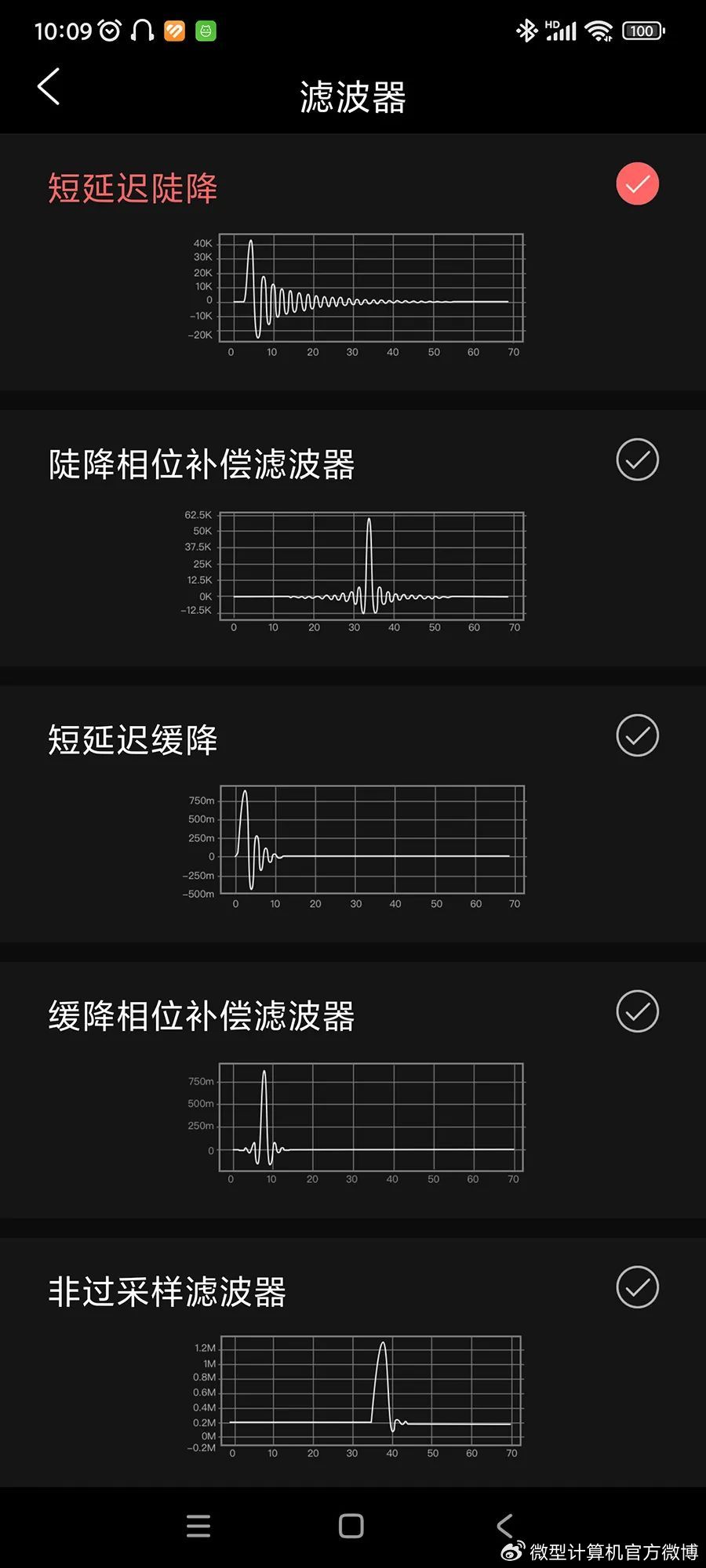The width and height of the screenshot is (706, 1568).
Task: Open recent apps from the navigation bar
Action: [198, 1526]
